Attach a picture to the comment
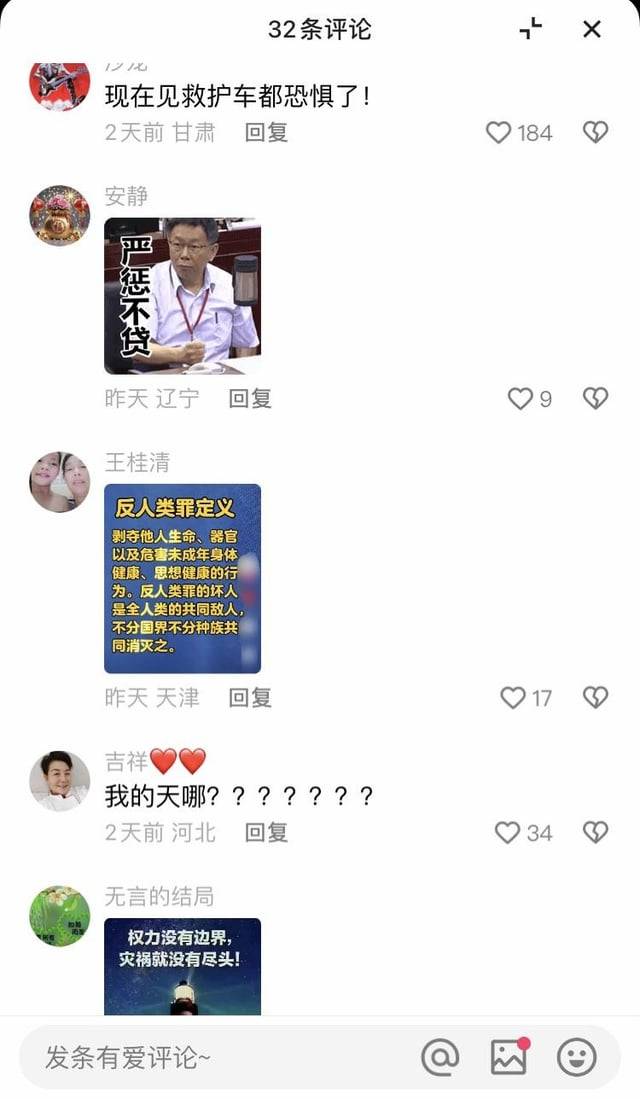The image size is (640, 1099). (x=509, y=1057)
